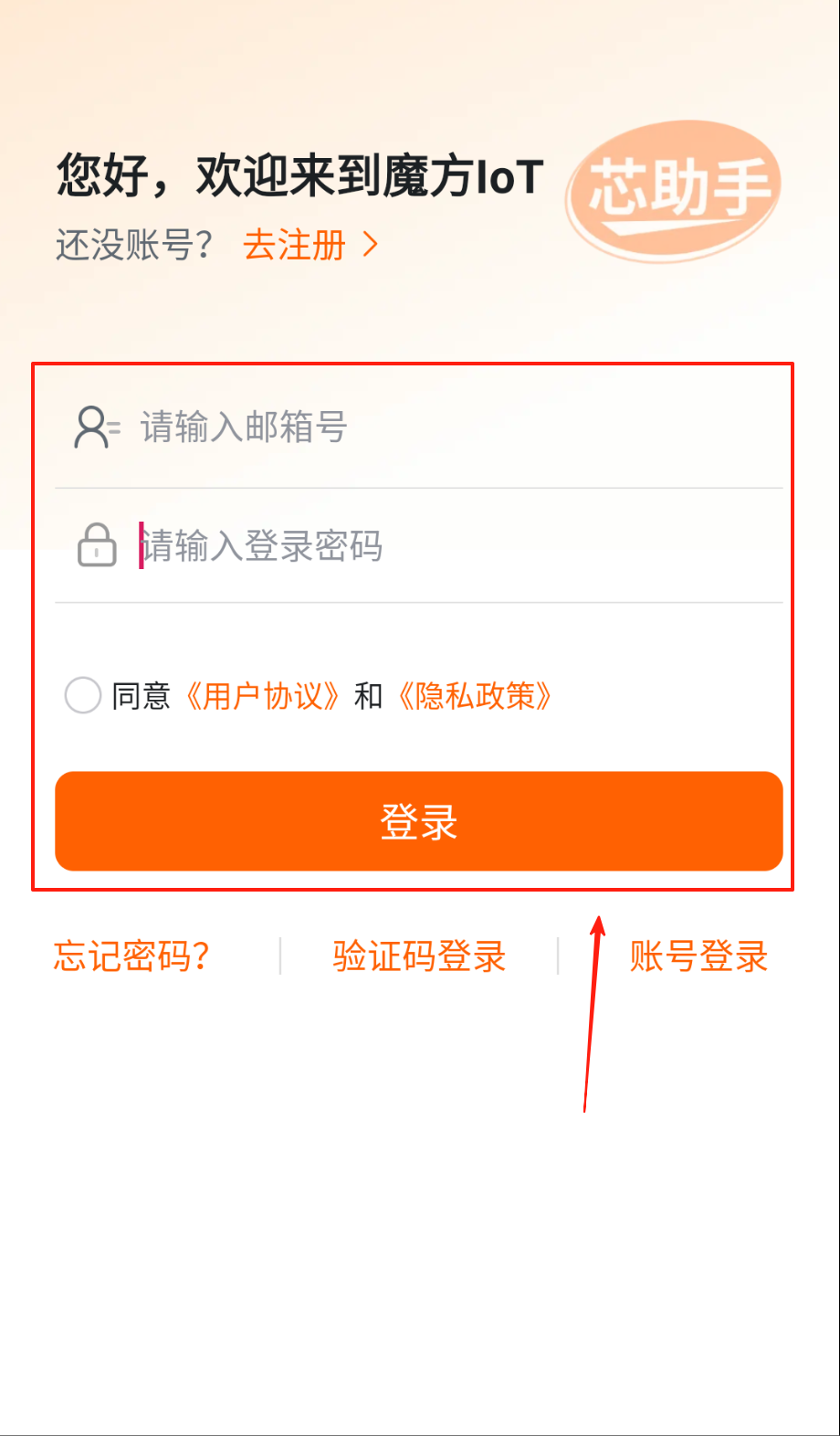Open 忘记密码? to reset password
This screenshot has width=840, height=1436.
tap(131, 956)
